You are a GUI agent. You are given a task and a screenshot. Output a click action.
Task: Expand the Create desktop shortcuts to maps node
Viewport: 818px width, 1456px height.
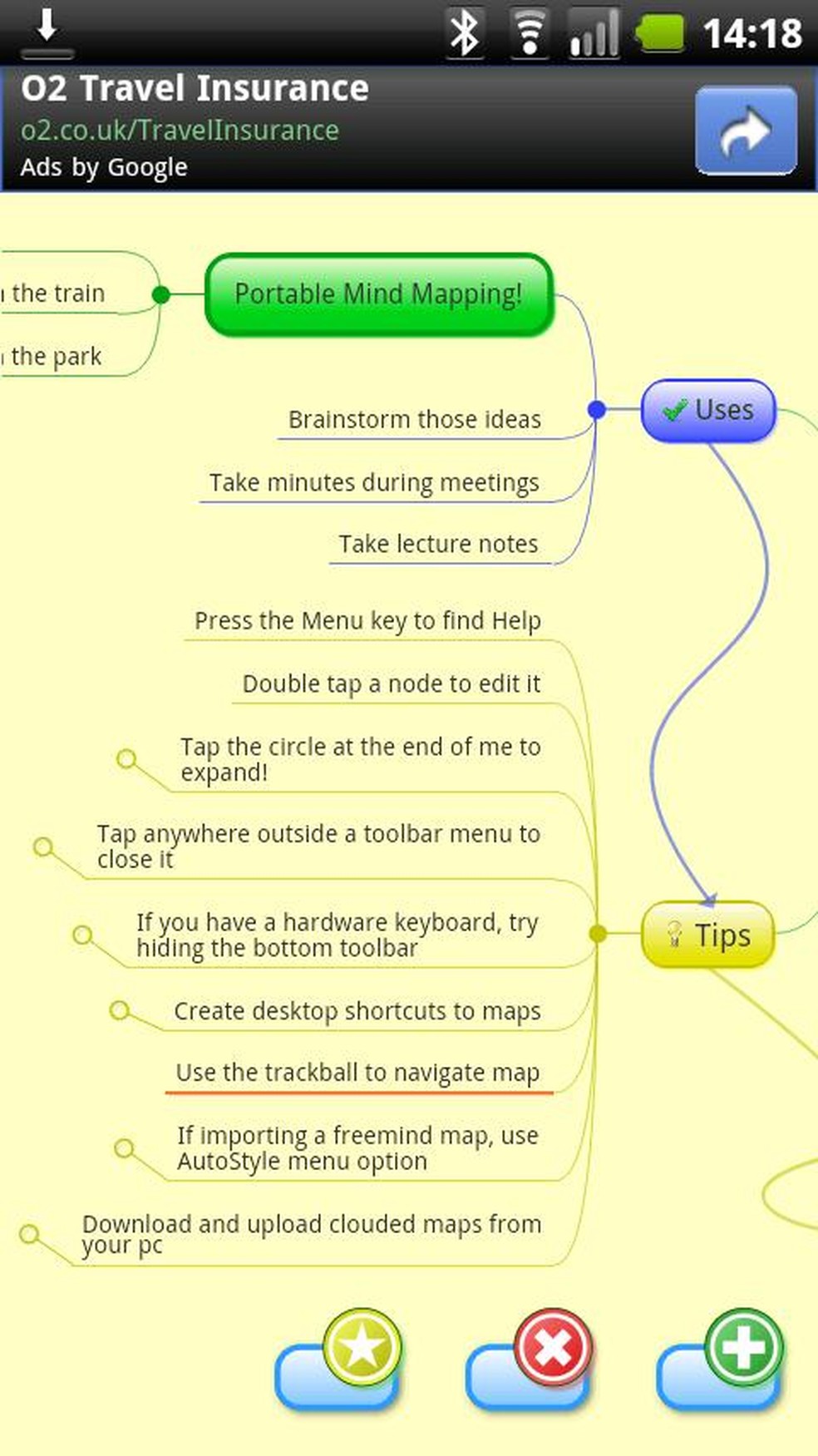(120, 1009)
